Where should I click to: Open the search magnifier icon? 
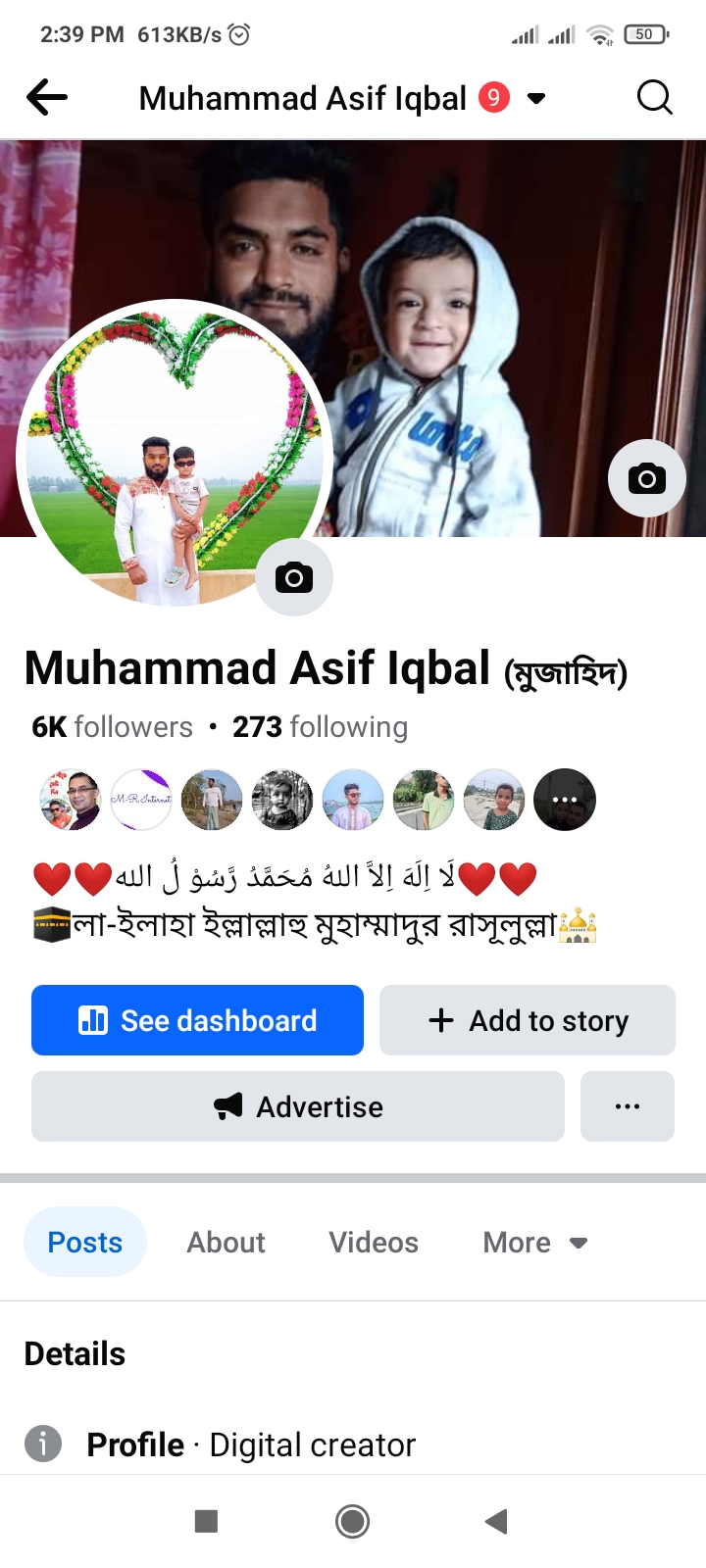tap(654, 97)
